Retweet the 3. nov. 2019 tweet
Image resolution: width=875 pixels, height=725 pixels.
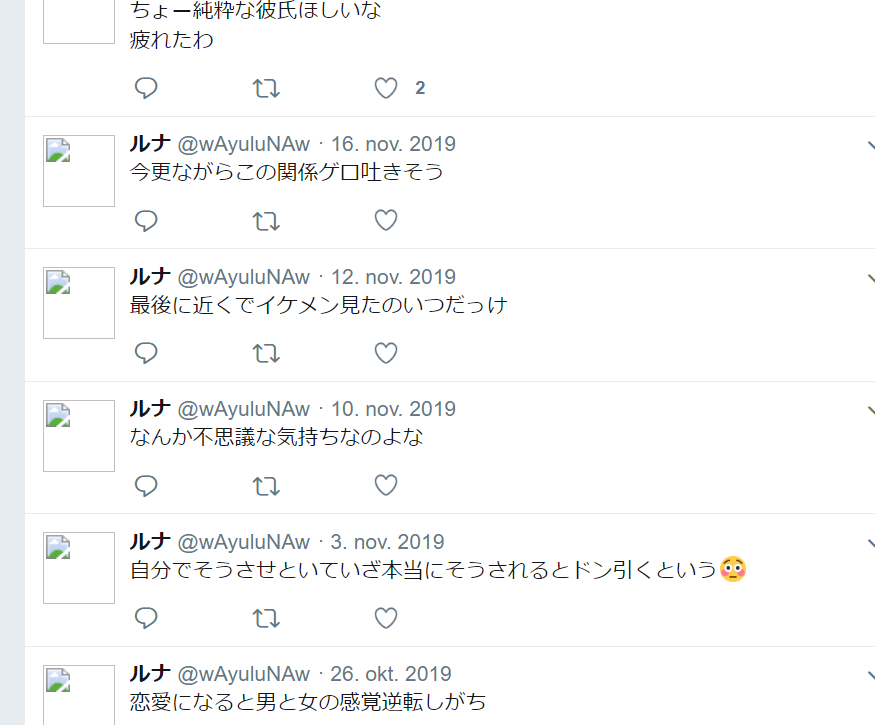click(x=266, y=618)
